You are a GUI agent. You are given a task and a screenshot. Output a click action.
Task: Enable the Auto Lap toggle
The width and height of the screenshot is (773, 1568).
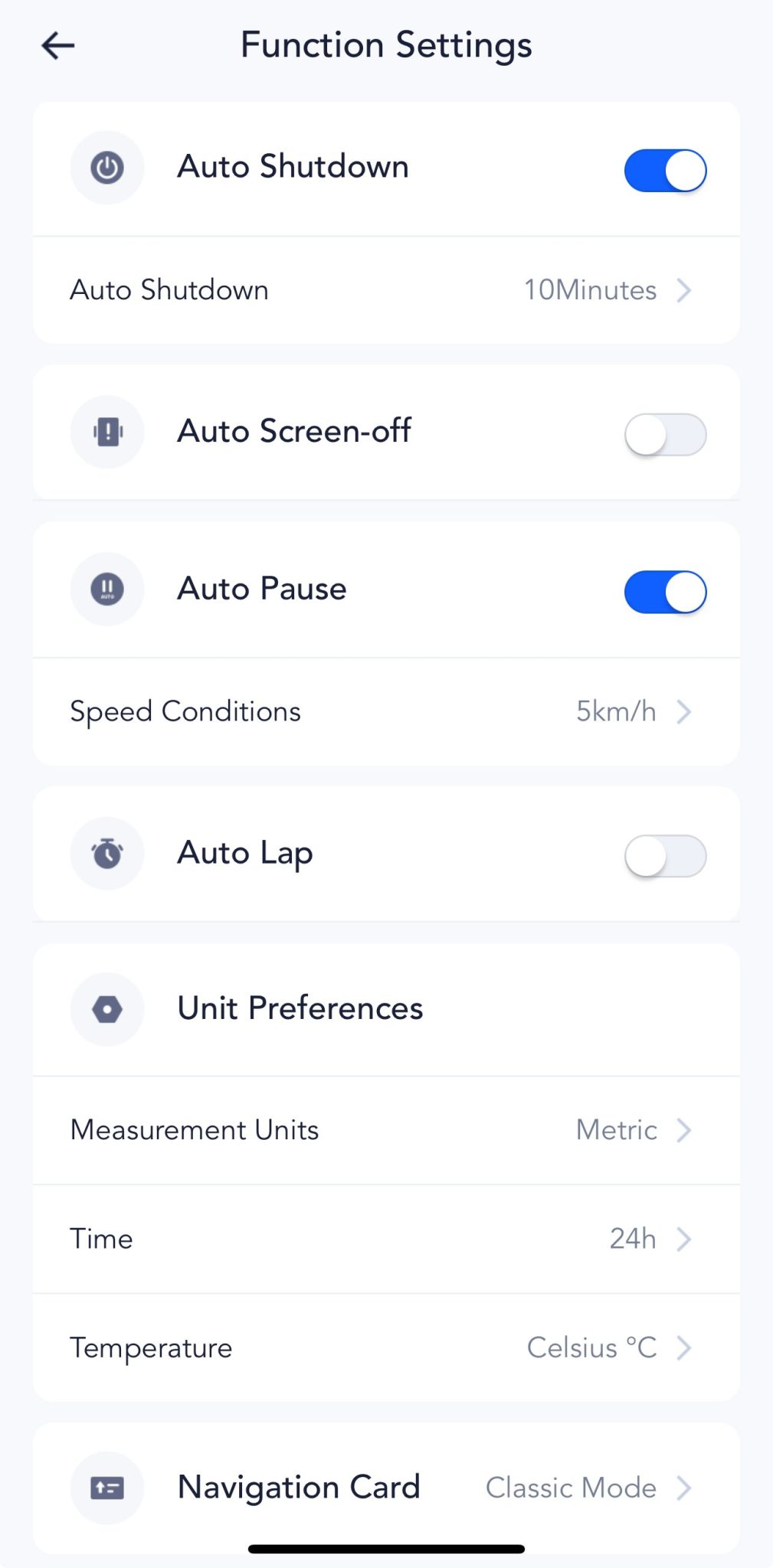click(x=664, y=856)
